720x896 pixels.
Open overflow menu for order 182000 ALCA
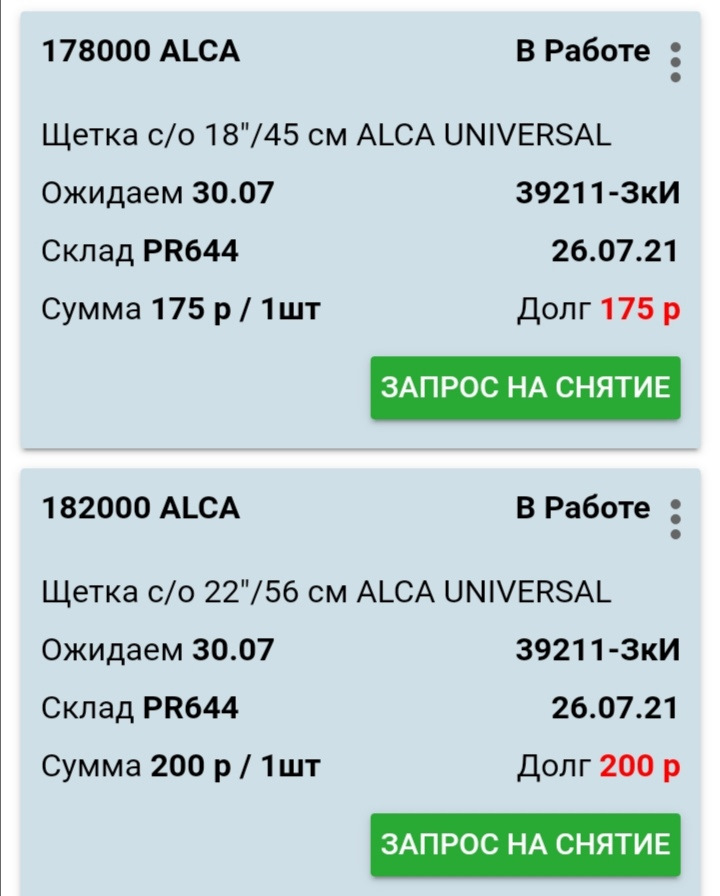pos(676,519)
